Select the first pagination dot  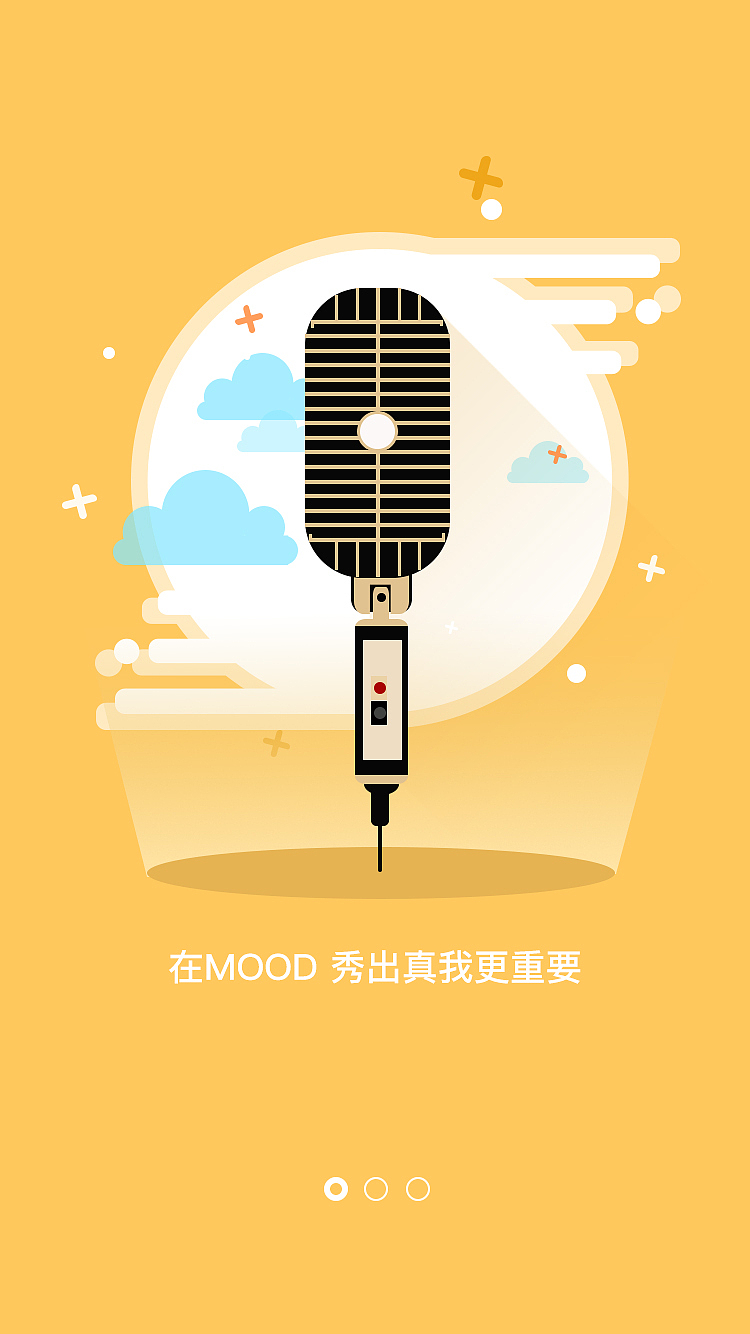[x=334, y=1190]
